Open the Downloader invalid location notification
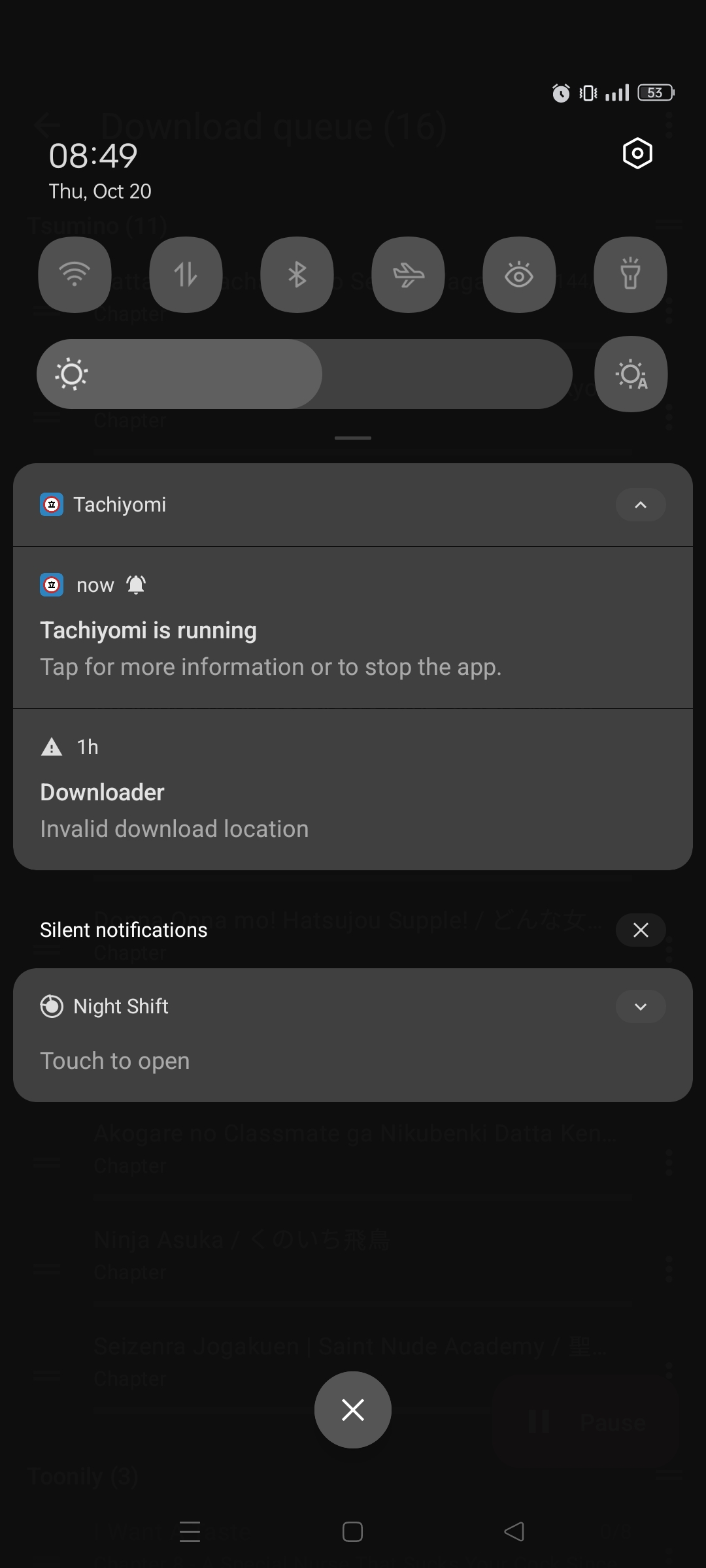Viewport: 706px width, 1568px height. pyautogui.click(x=353, y=789)
